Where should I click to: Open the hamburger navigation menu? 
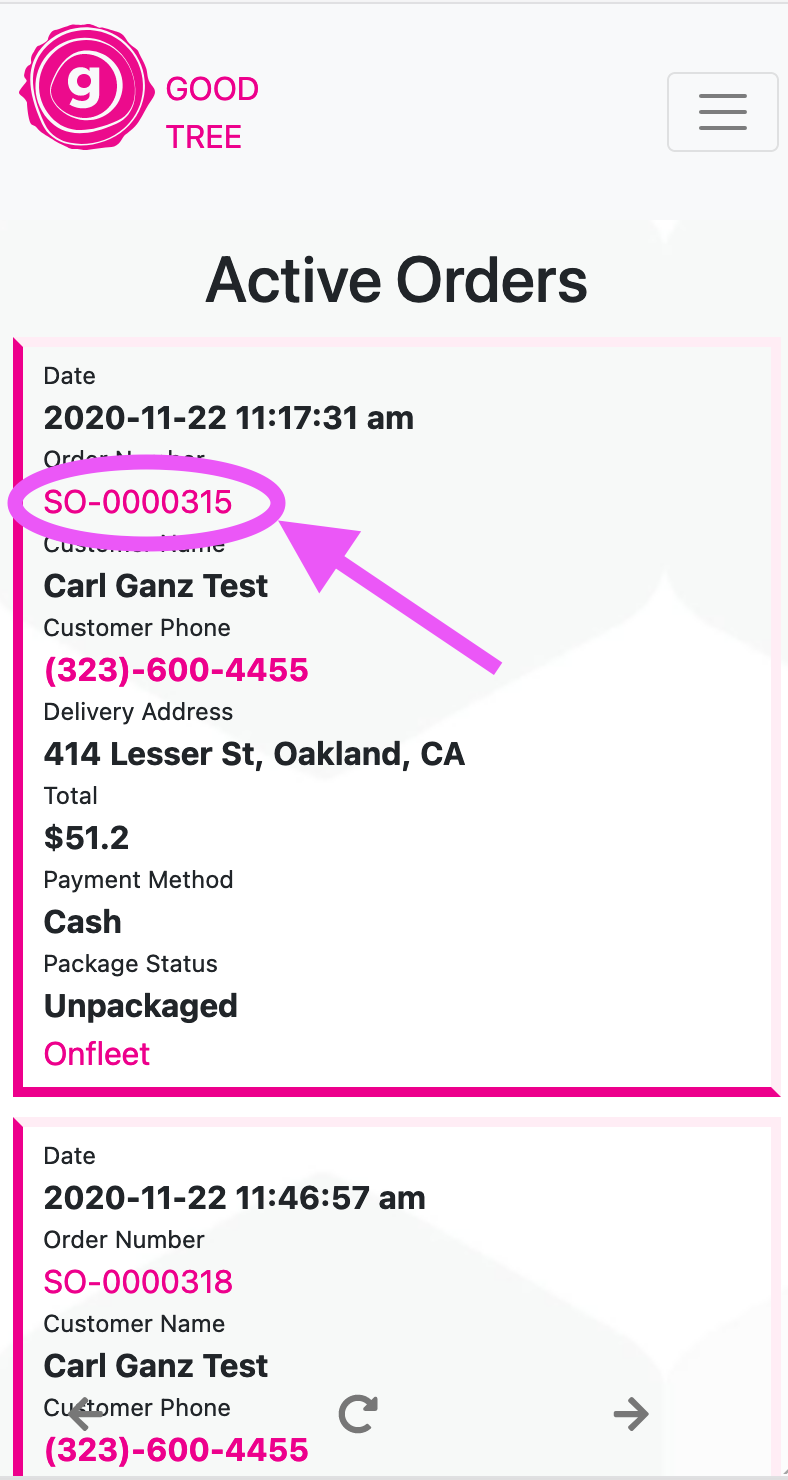[722, 112]
